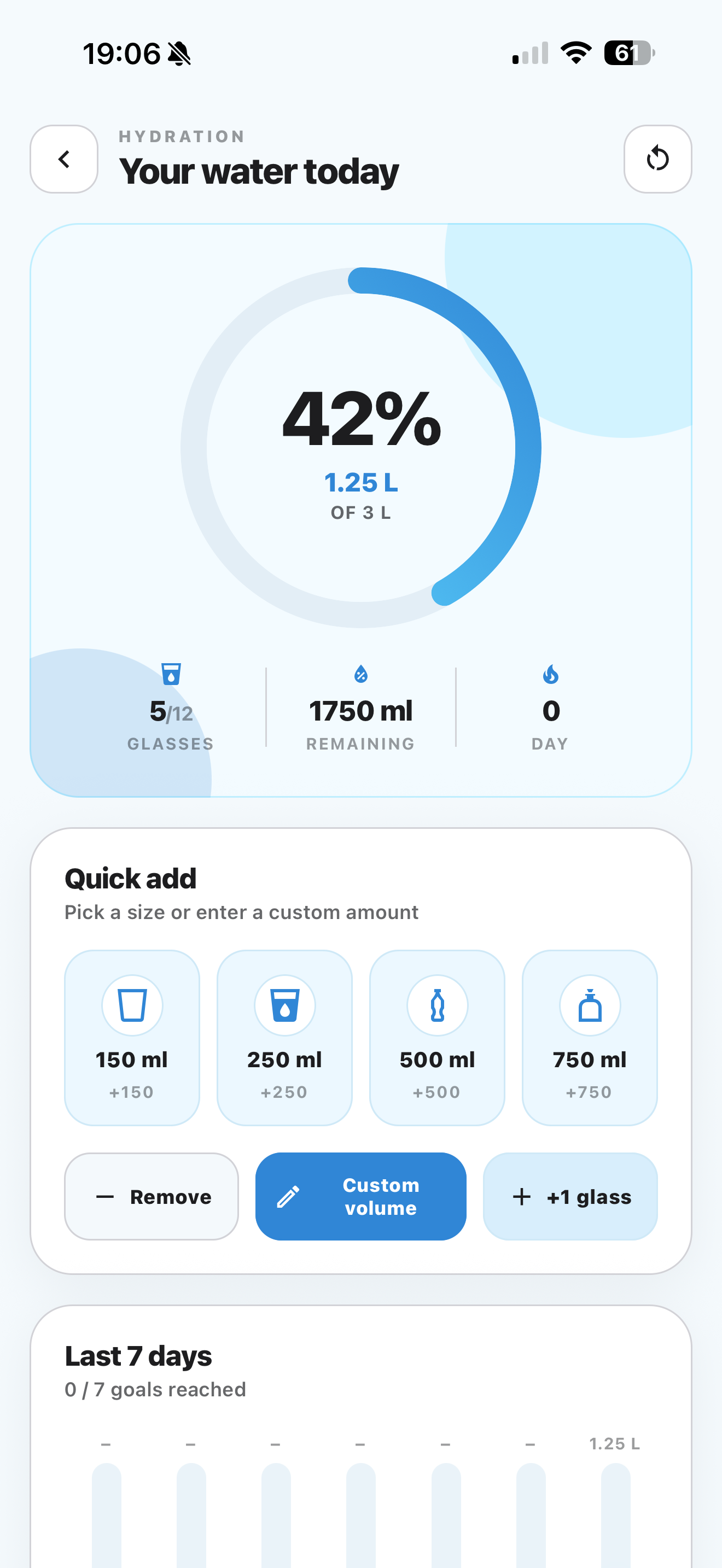Tap the battery indicator showing 61
This screenshot has height=1568, width=722.
point(627,52)
